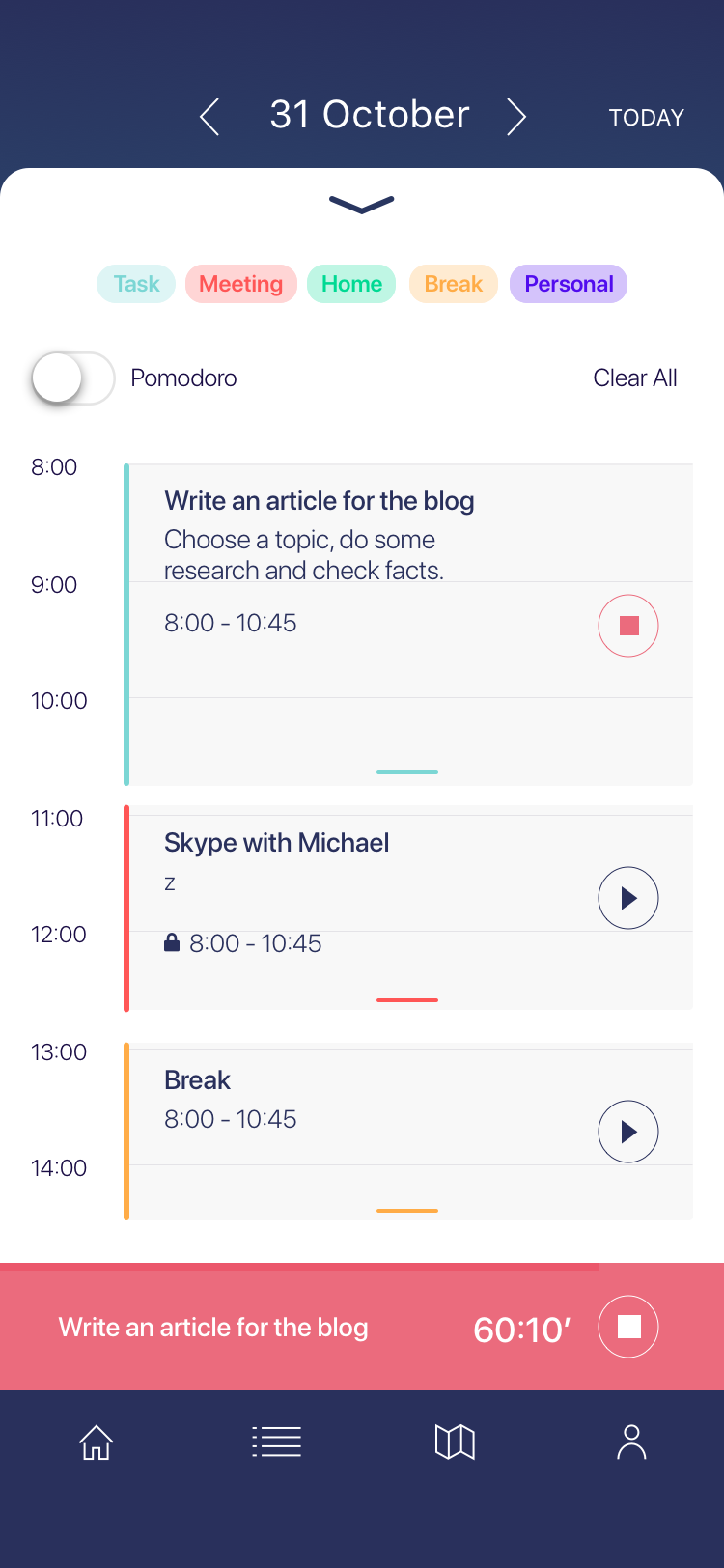724x1568 pixels.
Task: Select the Personal chip
Action: [x=569, y=284]
